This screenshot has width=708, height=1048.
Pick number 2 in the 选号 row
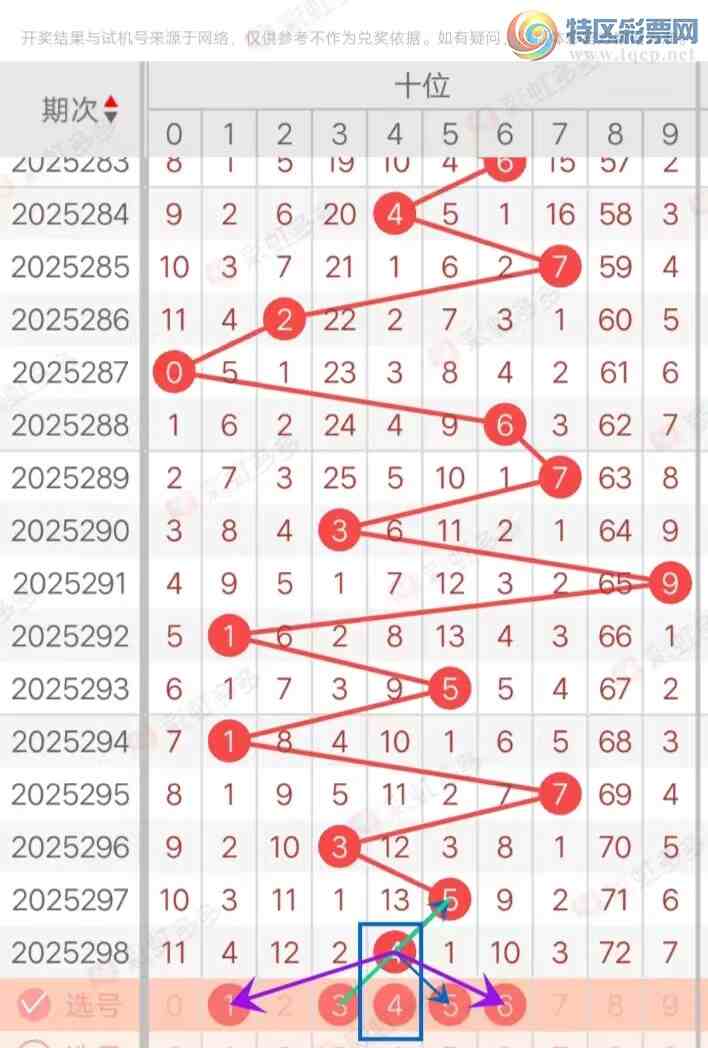pyautogui.click(x=285, y=1005)
